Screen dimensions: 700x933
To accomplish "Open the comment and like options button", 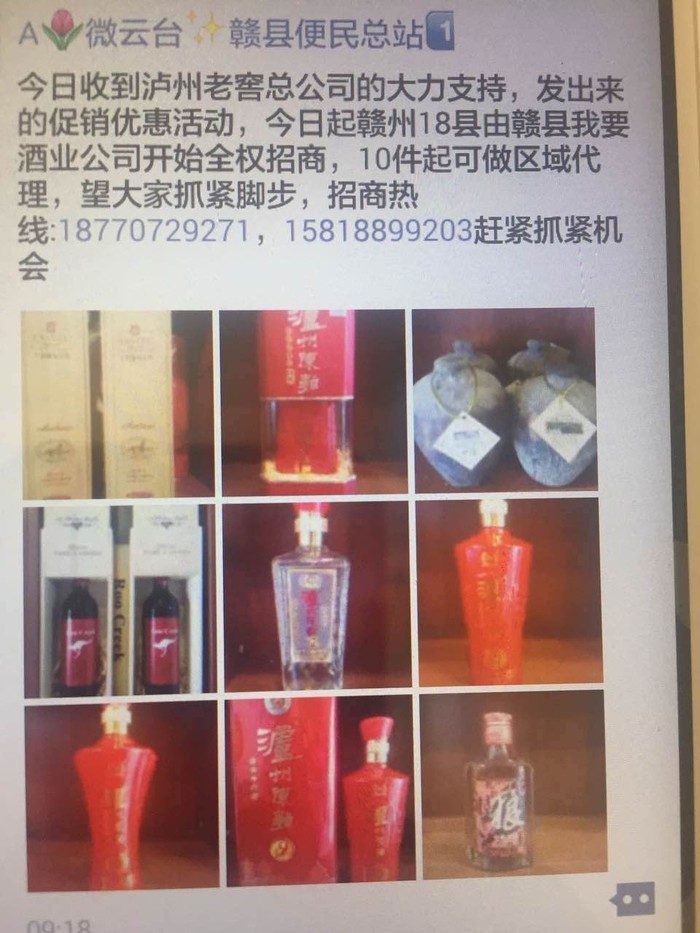I will [x=635, y=897].
